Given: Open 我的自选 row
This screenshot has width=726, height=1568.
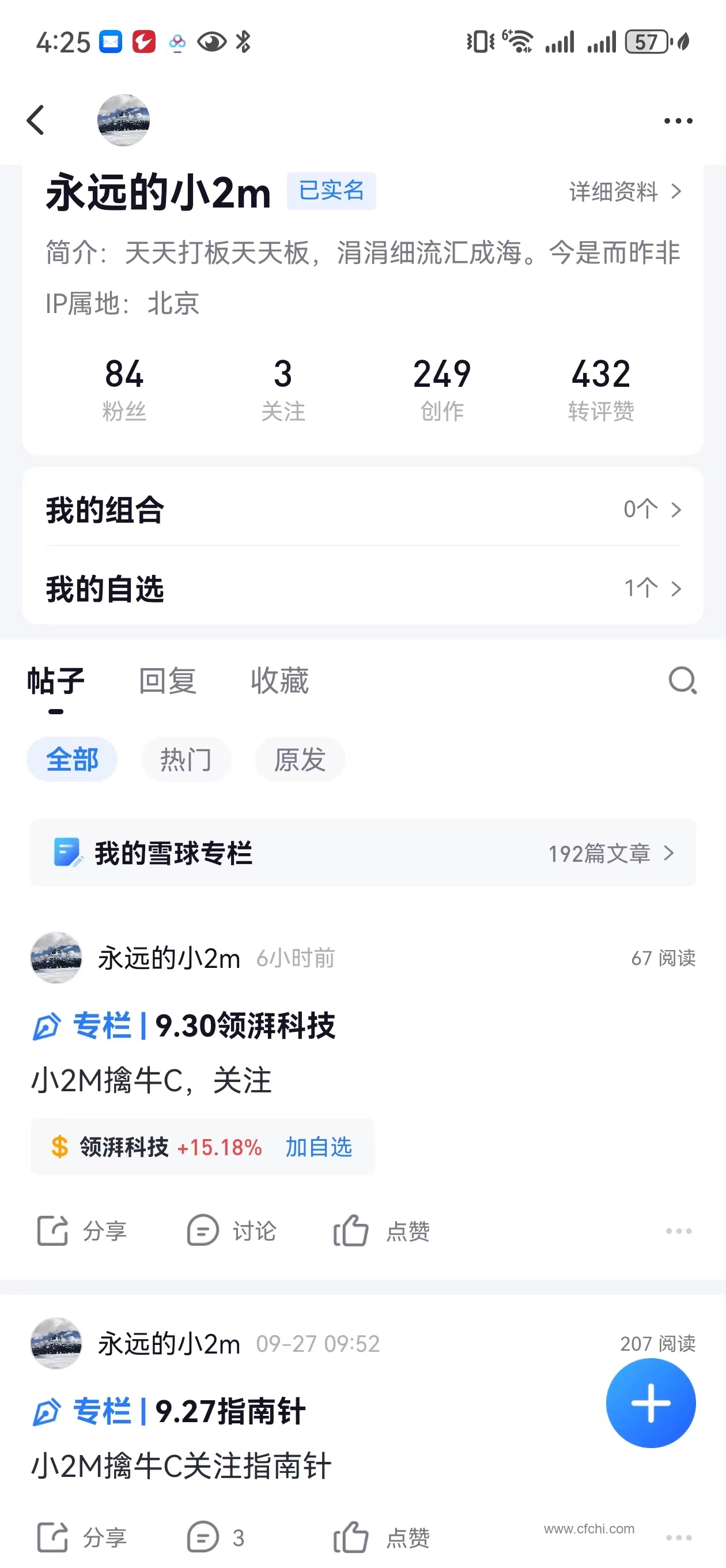Looking at the screenshot, I should 362,588.
